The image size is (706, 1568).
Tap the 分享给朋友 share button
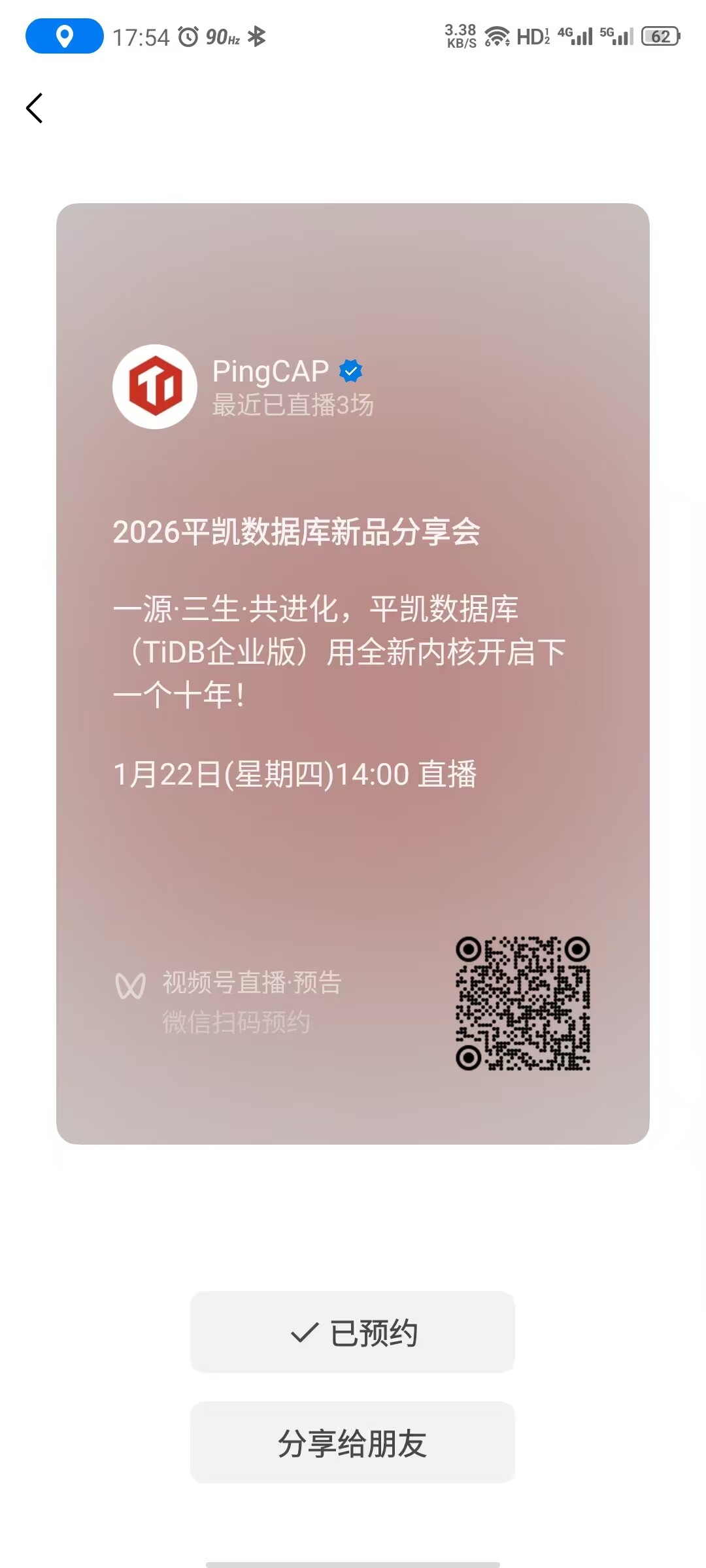[352, 1443]
